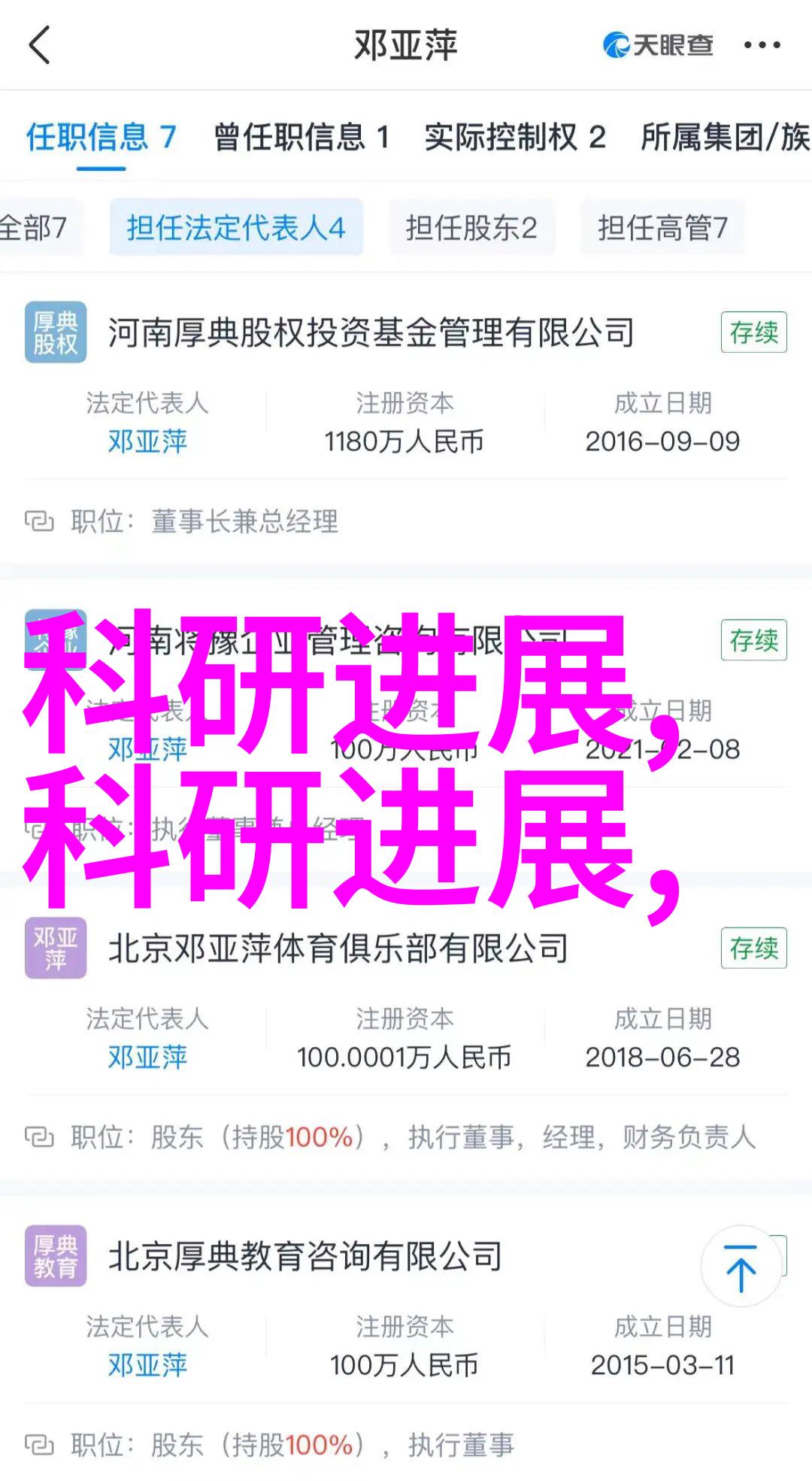Jump back to top with the arrow button
The image size is (812, 1481).
coord(741,1267)
